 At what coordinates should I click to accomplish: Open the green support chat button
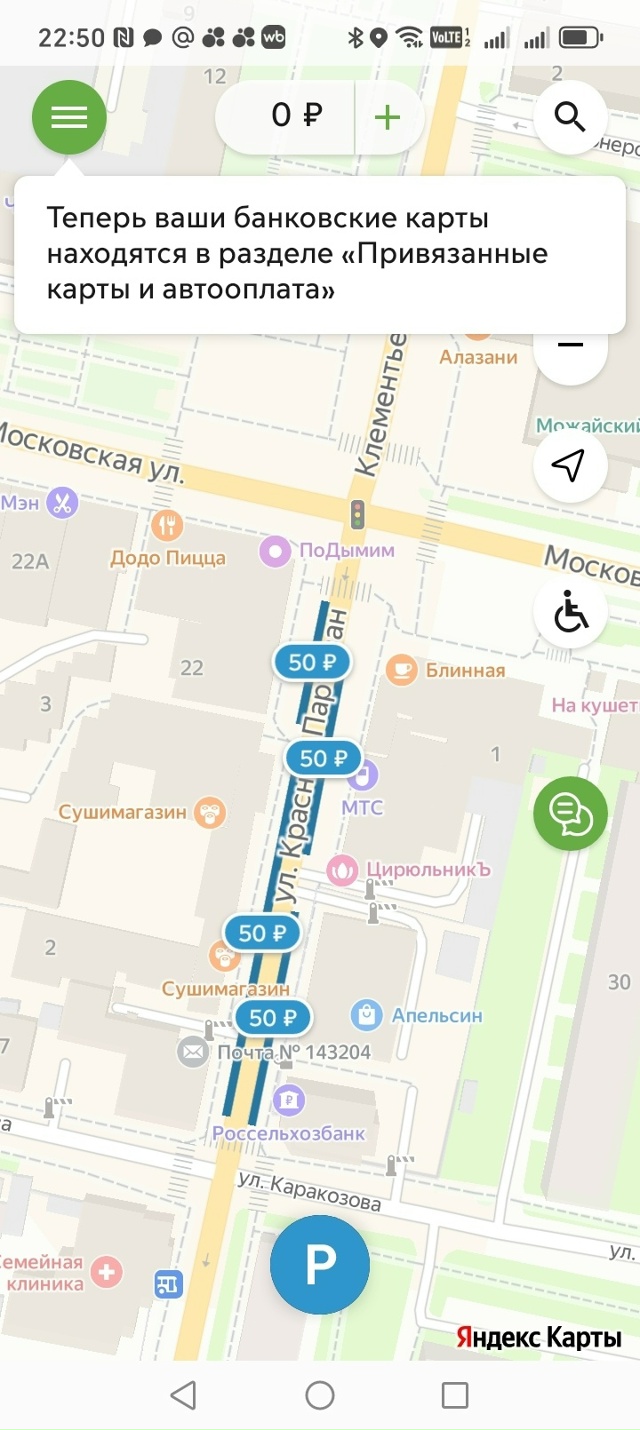tap(570, 814)
